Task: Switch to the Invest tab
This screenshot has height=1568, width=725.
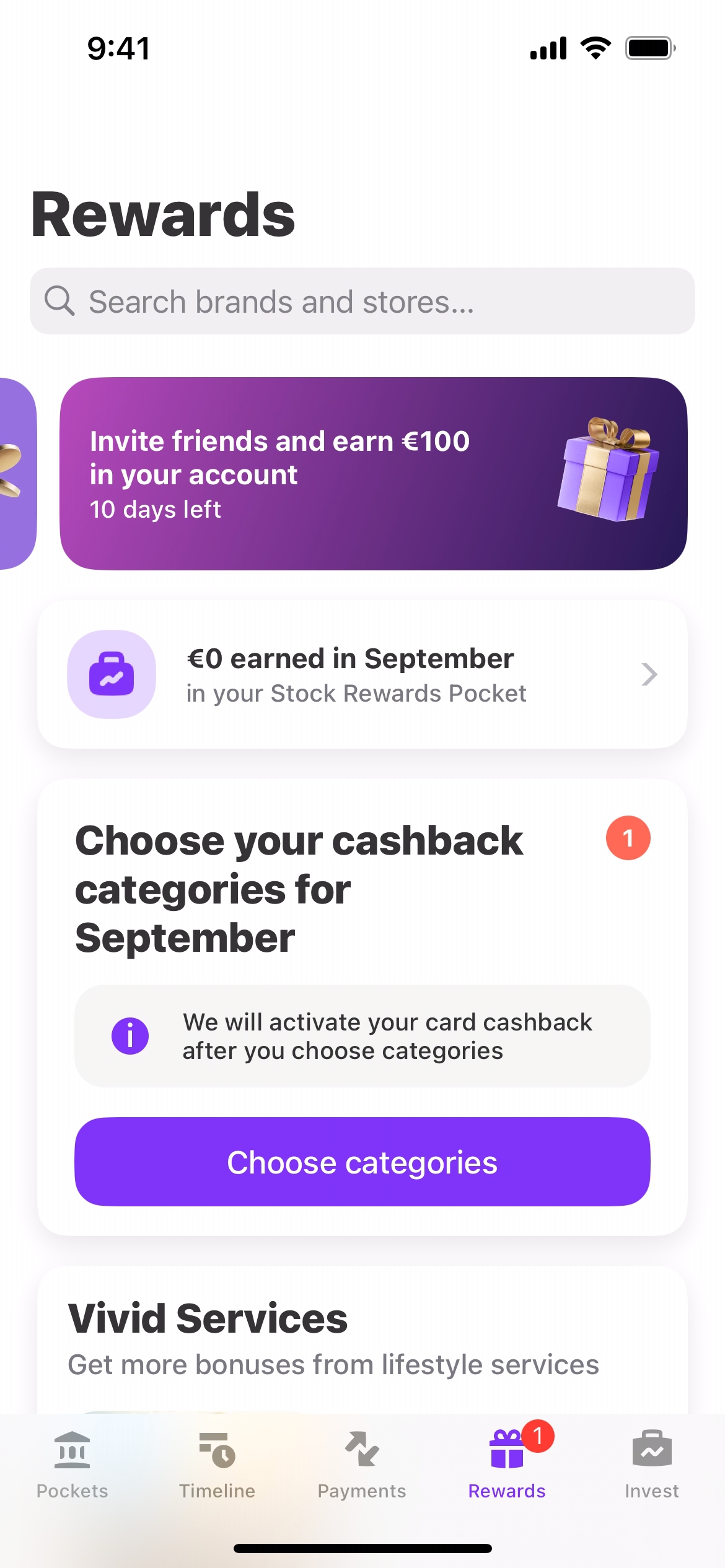Action: tap(651, 1465)
